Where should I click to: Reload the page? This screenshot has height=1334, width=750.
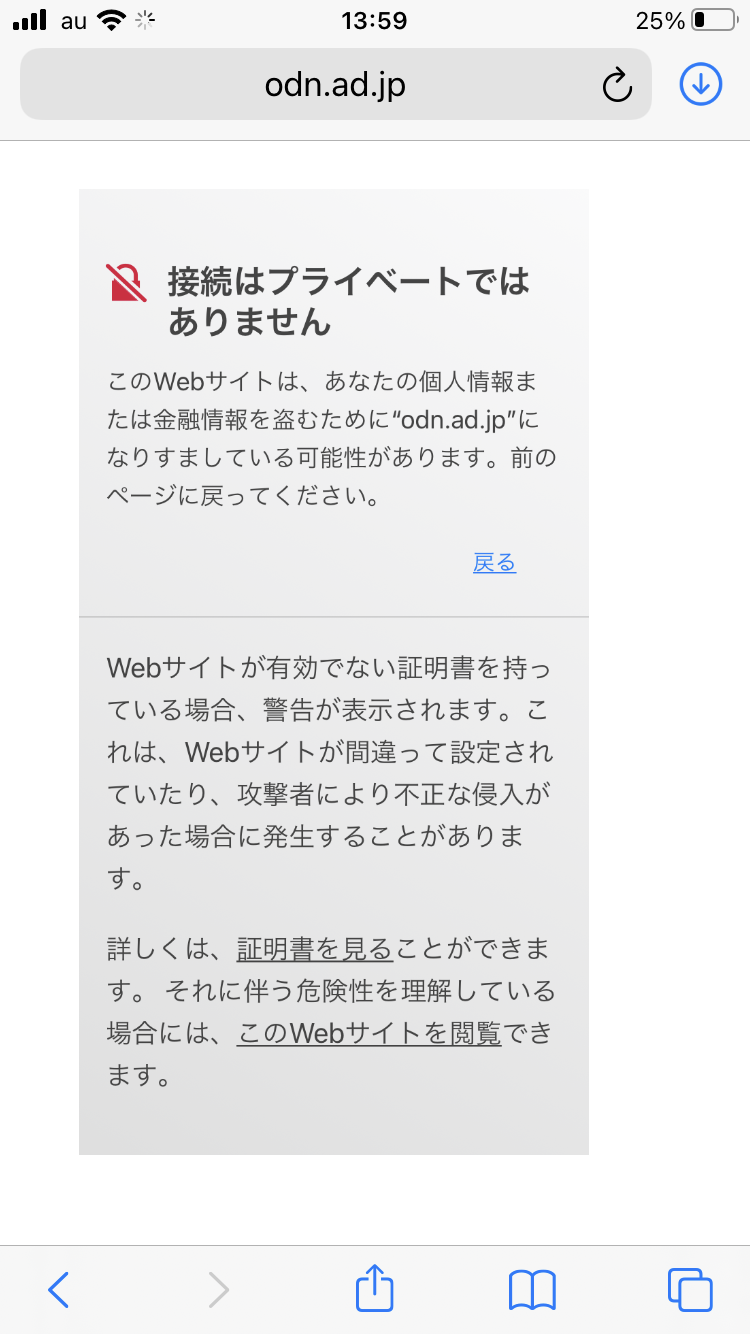click(617, 85)
